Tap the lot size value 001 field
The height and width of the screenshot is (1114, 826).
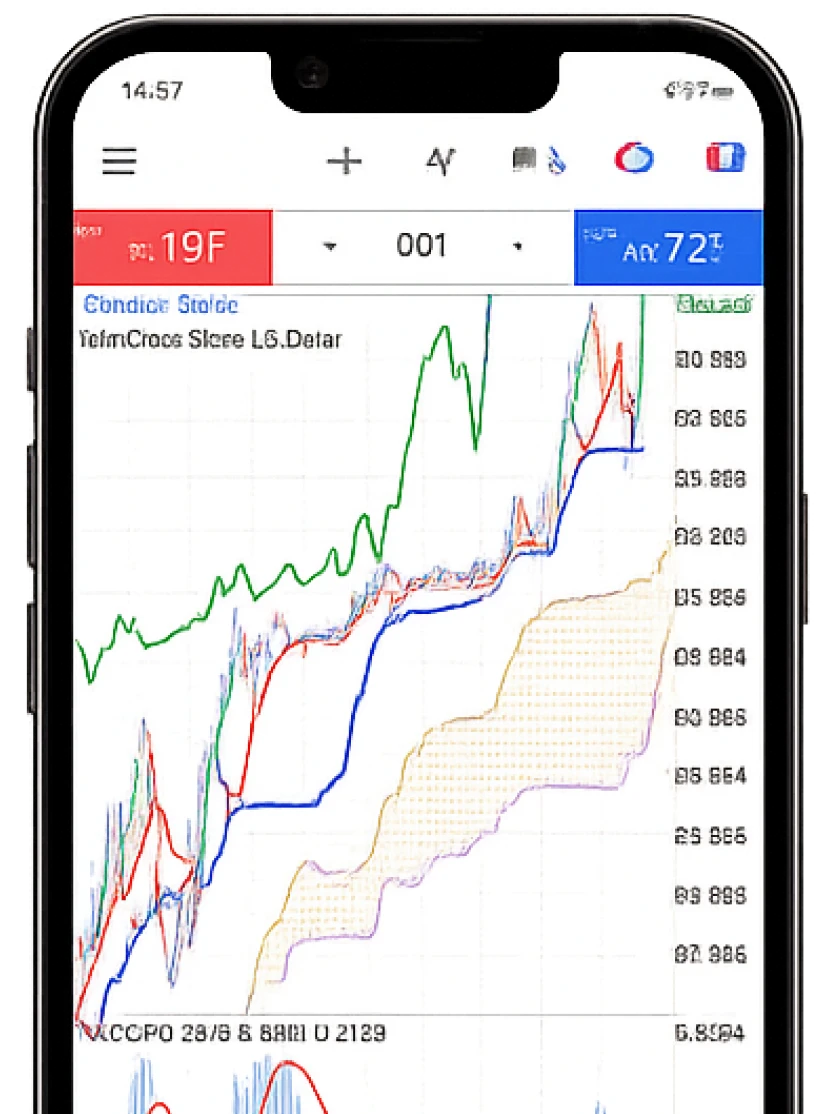422,246
